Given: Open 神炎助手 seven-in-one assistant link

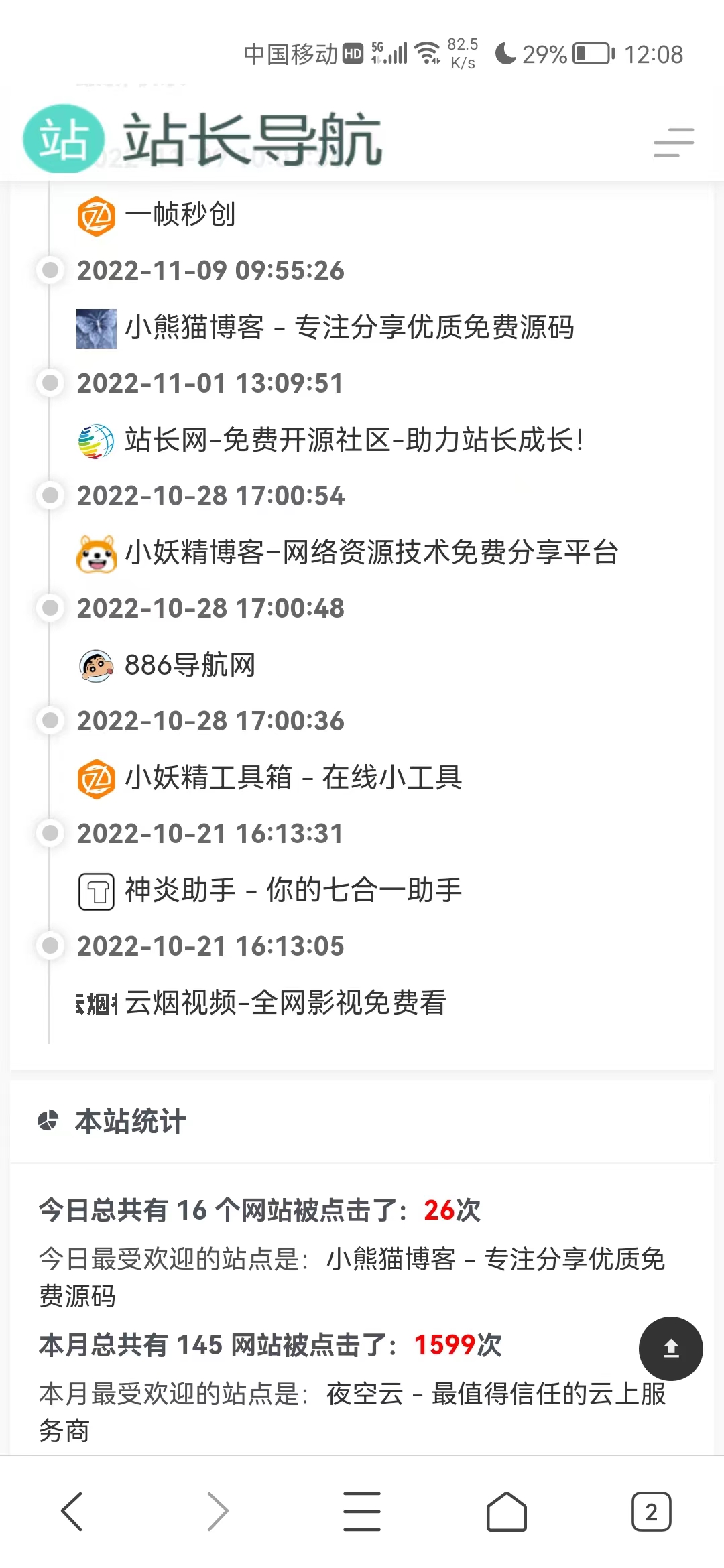Looking at the screenshot, I should tap(293, 891).
